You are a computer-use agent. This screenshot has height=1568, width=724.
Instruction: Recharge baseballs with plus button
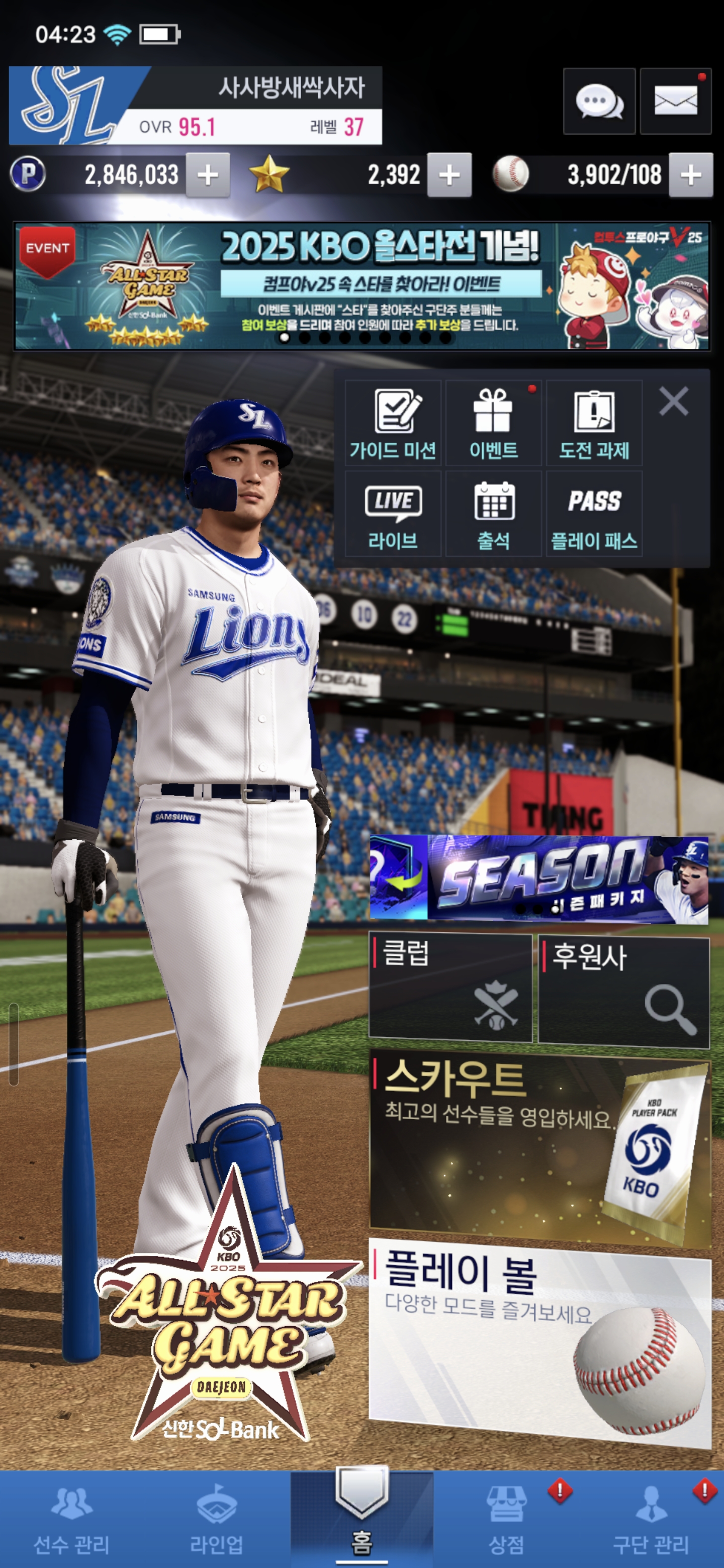pyautogui.click(x=690, y=175)
